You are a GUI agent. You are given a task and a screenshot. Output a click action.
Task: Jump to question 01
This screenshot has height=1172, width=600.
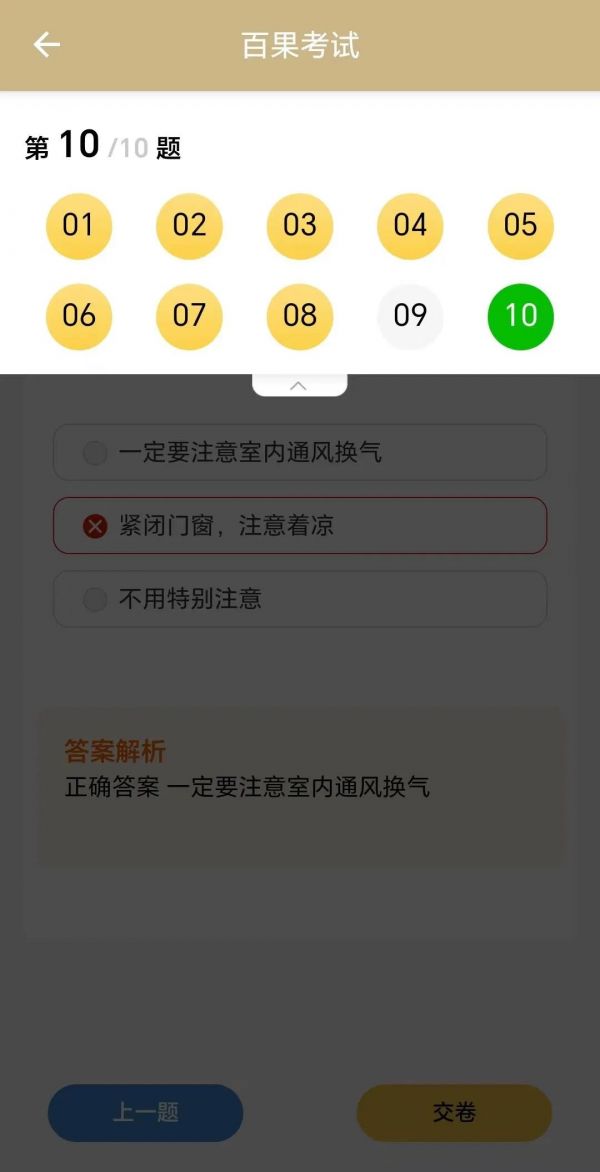coord(79,226)
